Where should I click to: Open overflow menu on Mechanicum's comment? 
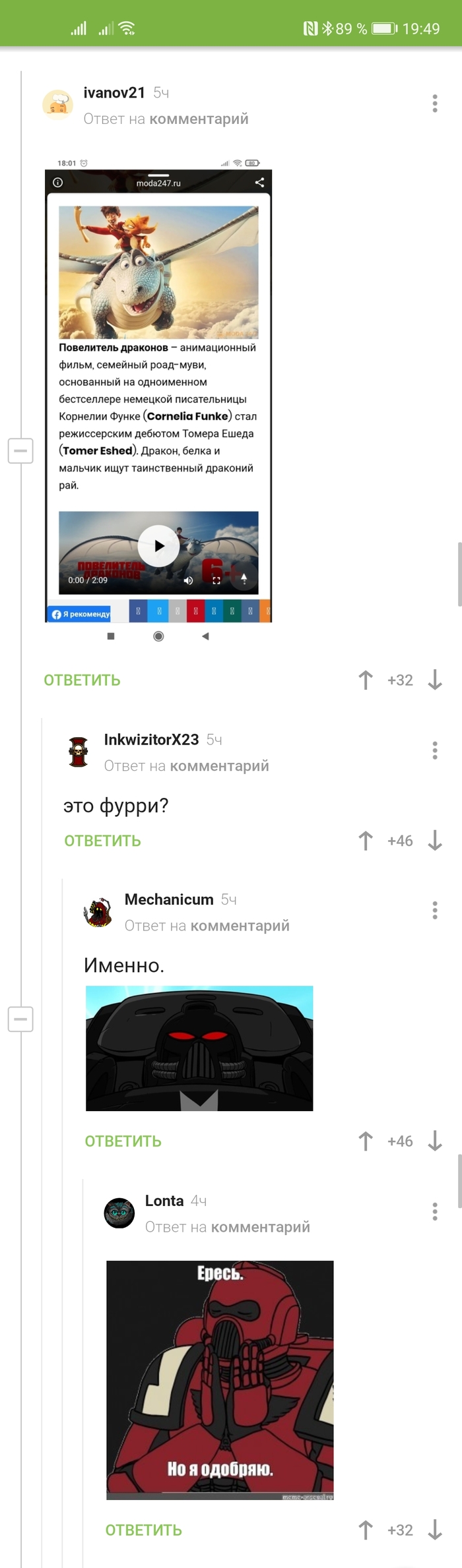434,911
